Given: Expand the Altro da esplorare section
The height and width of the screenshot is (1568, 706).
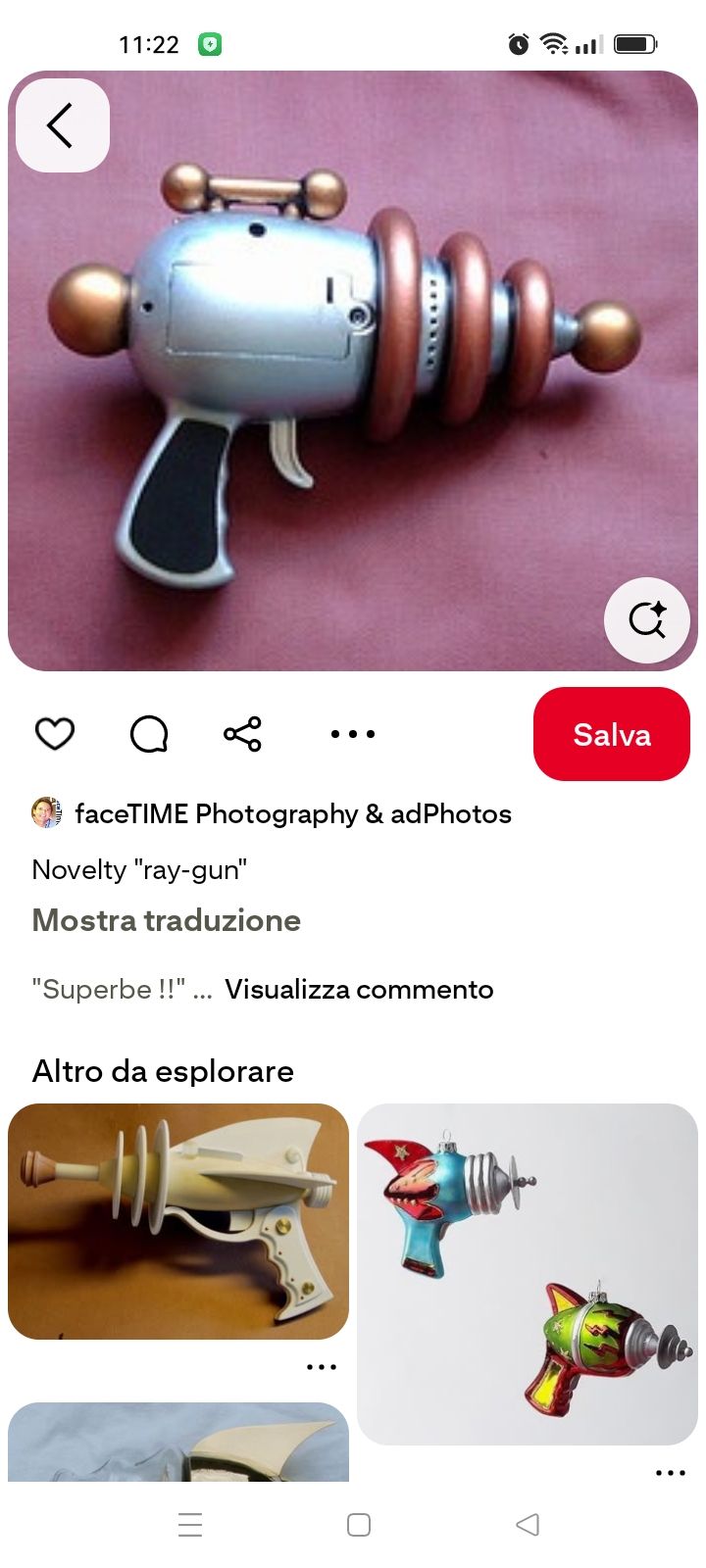Looking at the screenshot, I should pyautogui.click(x=163, y=1070).
